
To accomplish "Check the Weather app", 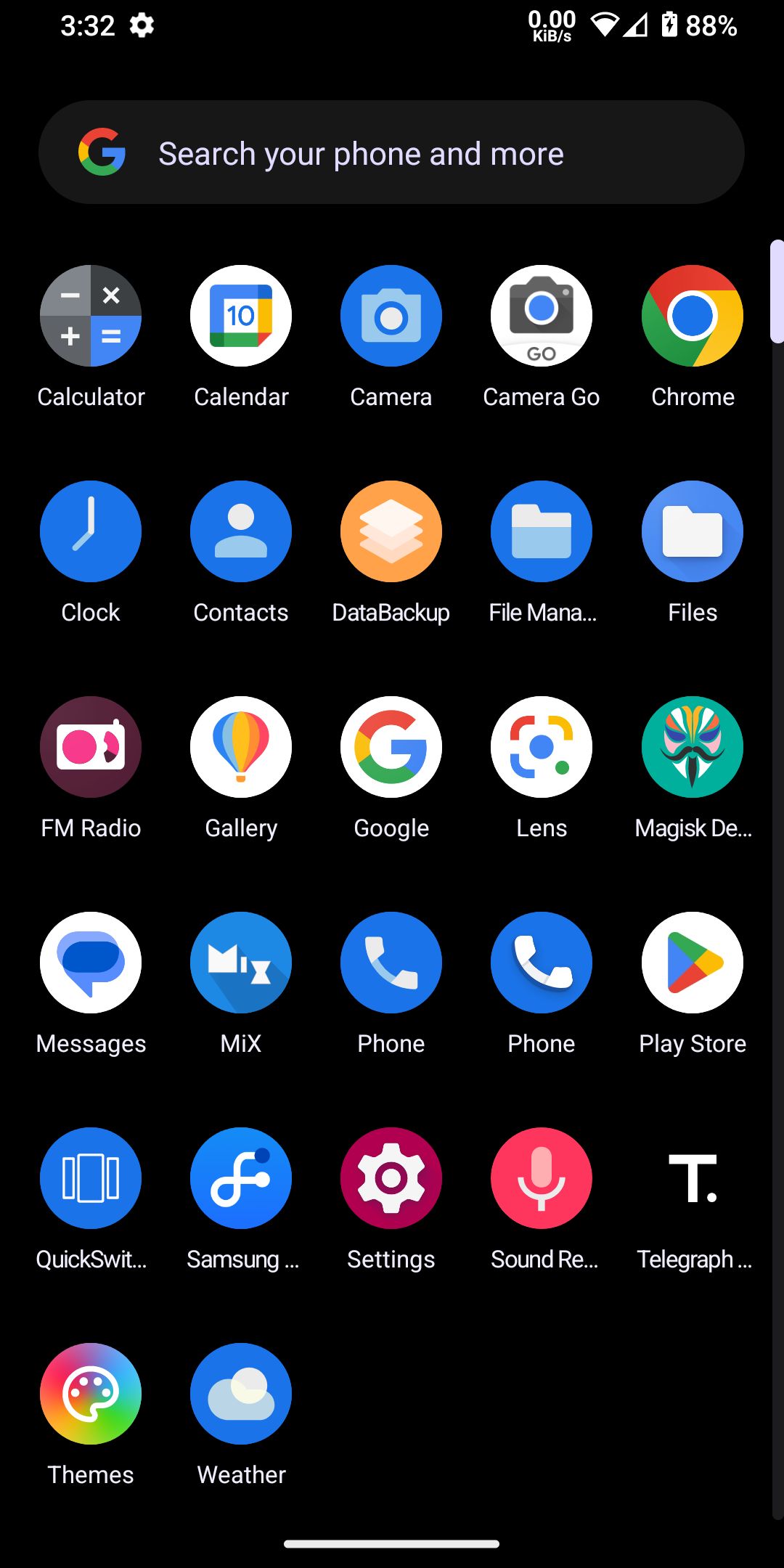I will tap(241, 1394).
